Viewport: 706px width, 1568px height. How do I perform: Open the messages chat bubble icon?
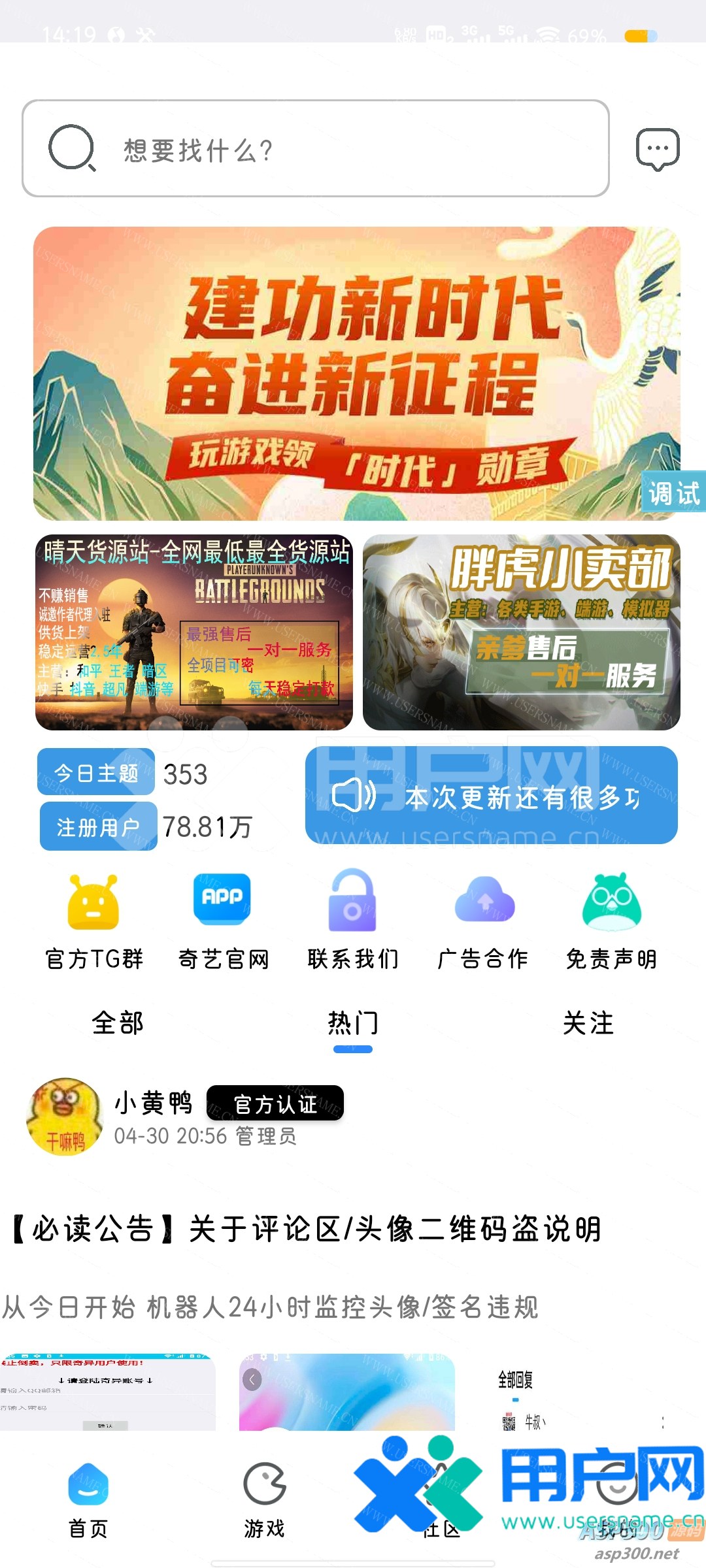coord(658,150)
